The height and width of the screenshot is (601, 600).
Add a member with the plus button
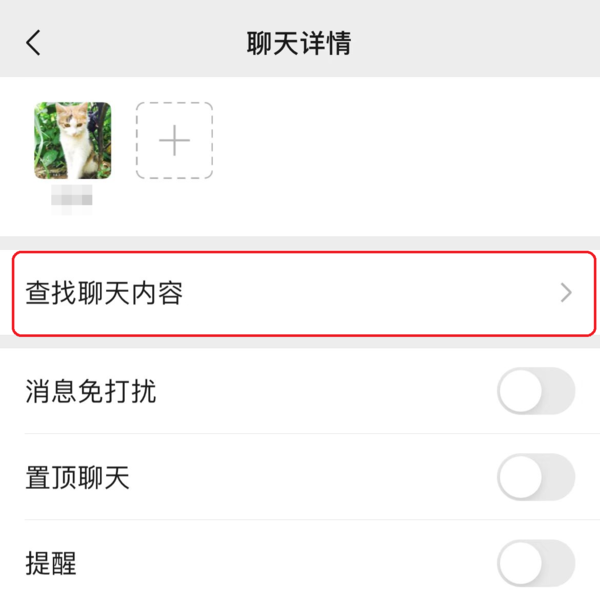pos(174,141)
